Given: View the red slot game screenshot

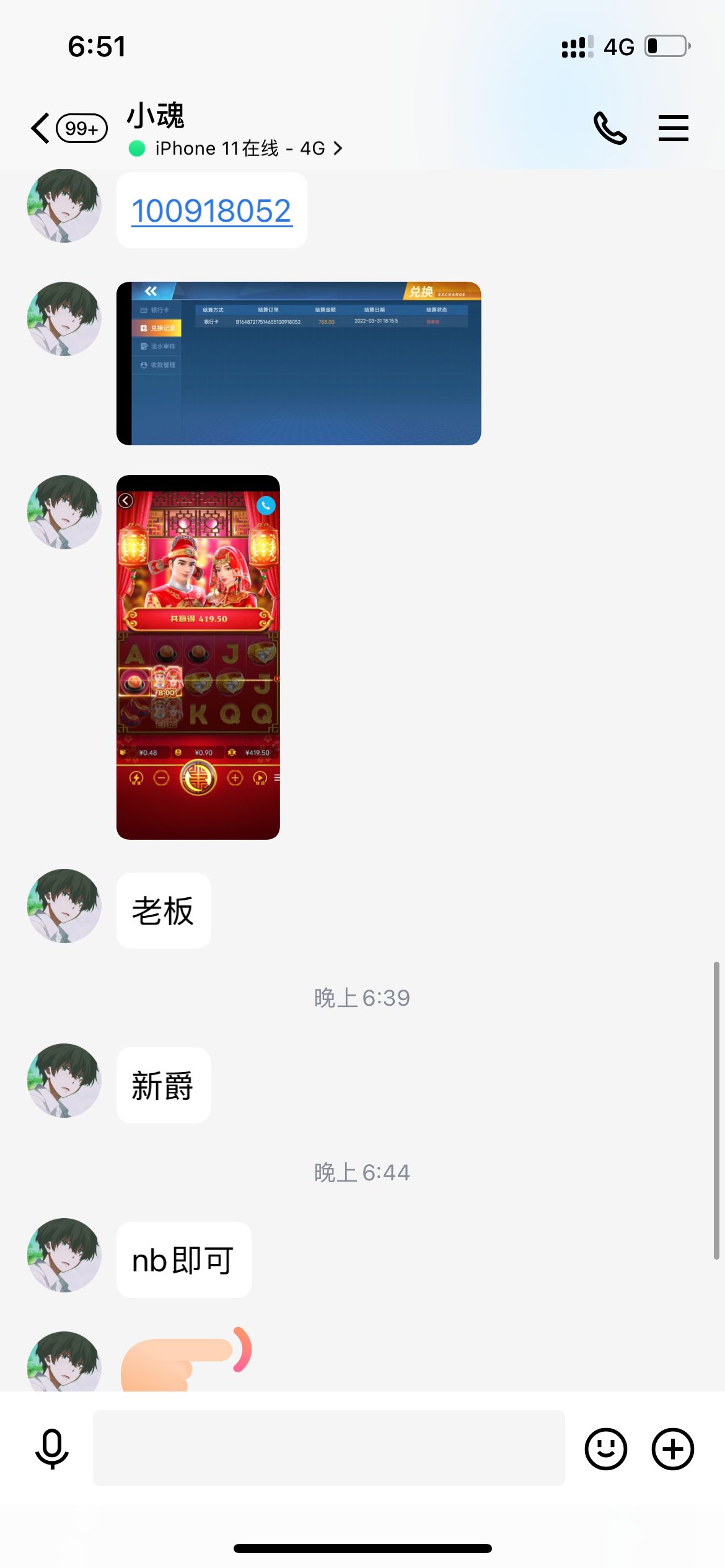Looking at the screenshot, I should tap(198, 657).
